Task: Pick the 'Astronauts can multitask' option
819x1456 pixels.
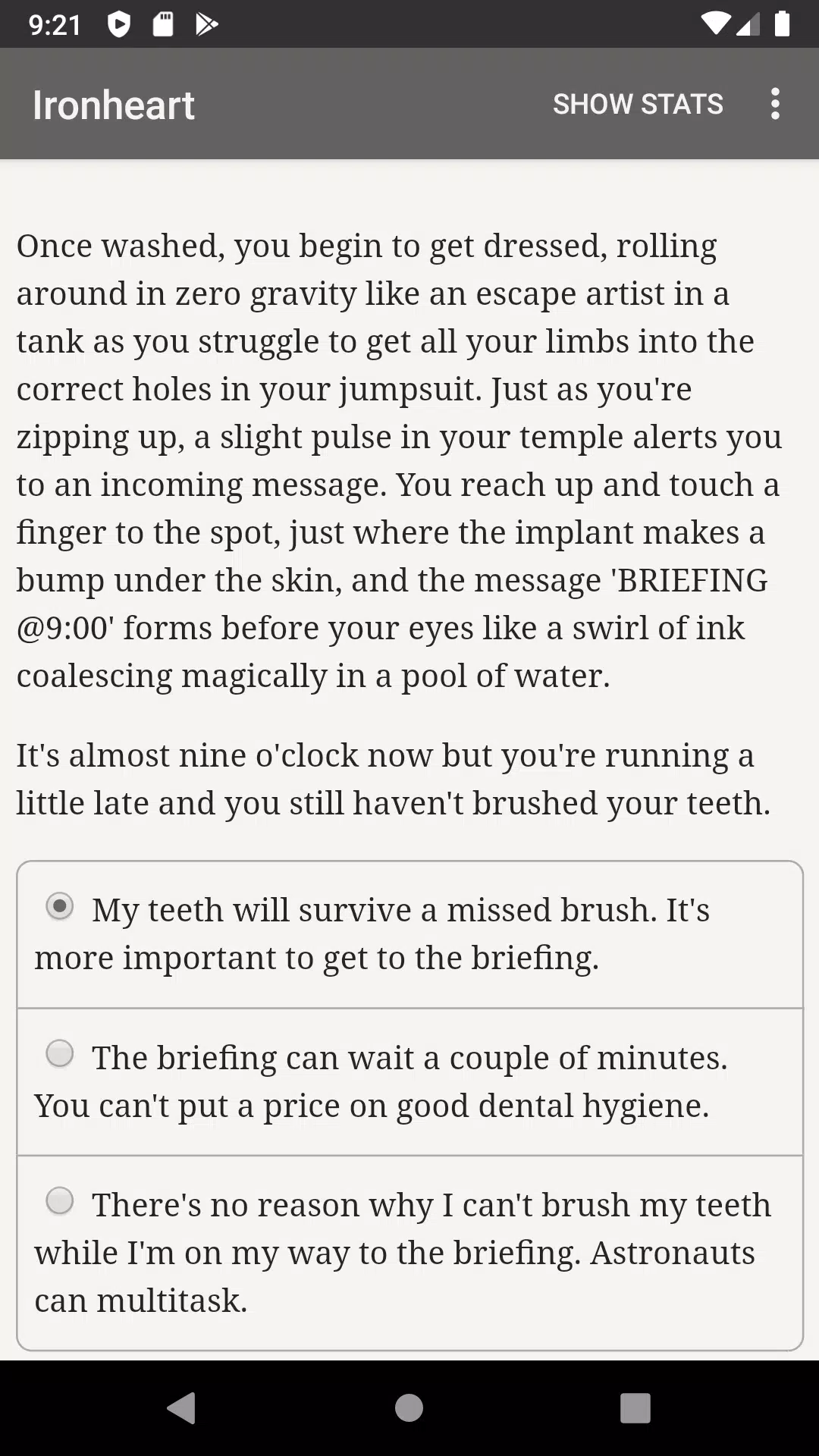Action: 409,1253
